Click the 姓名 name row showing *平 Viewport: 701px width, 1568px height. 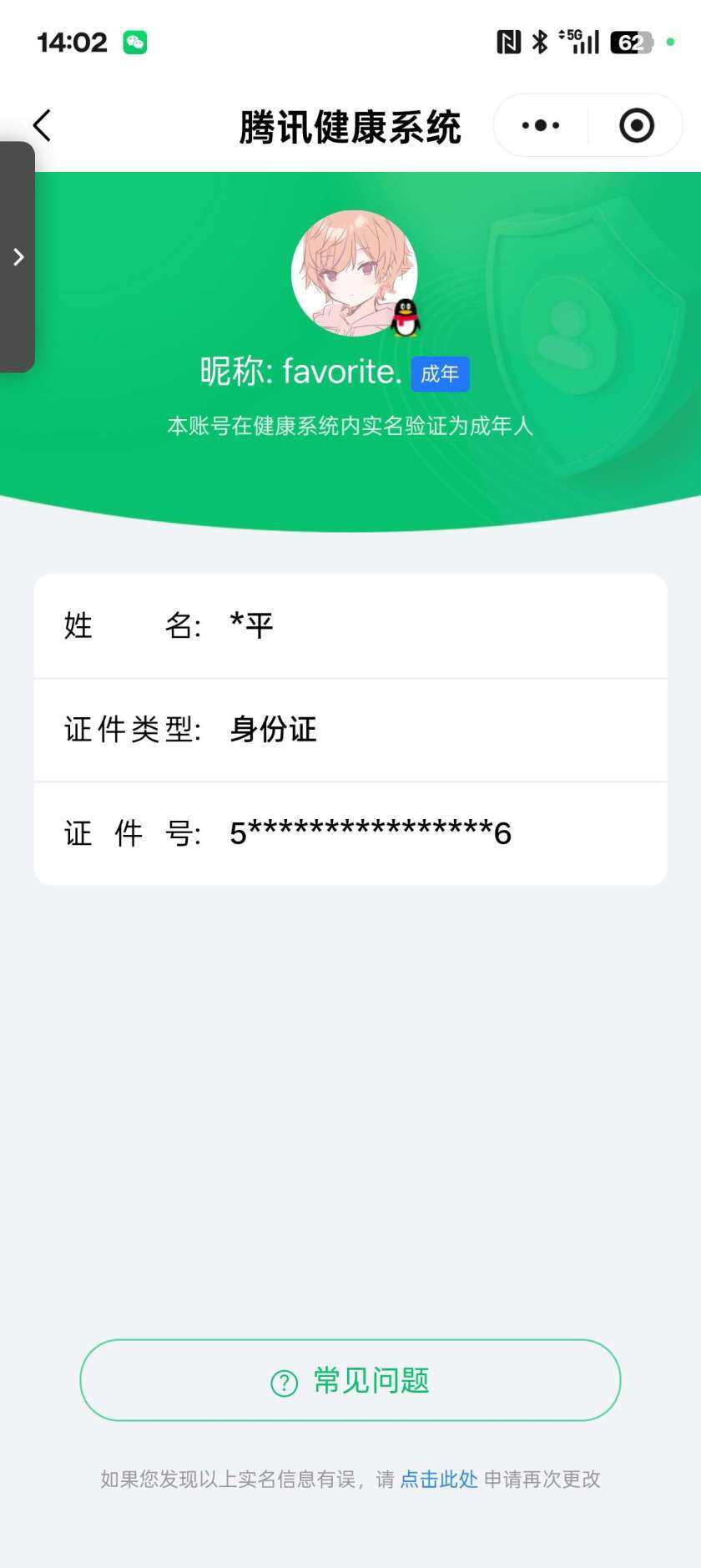coord(350,625)
